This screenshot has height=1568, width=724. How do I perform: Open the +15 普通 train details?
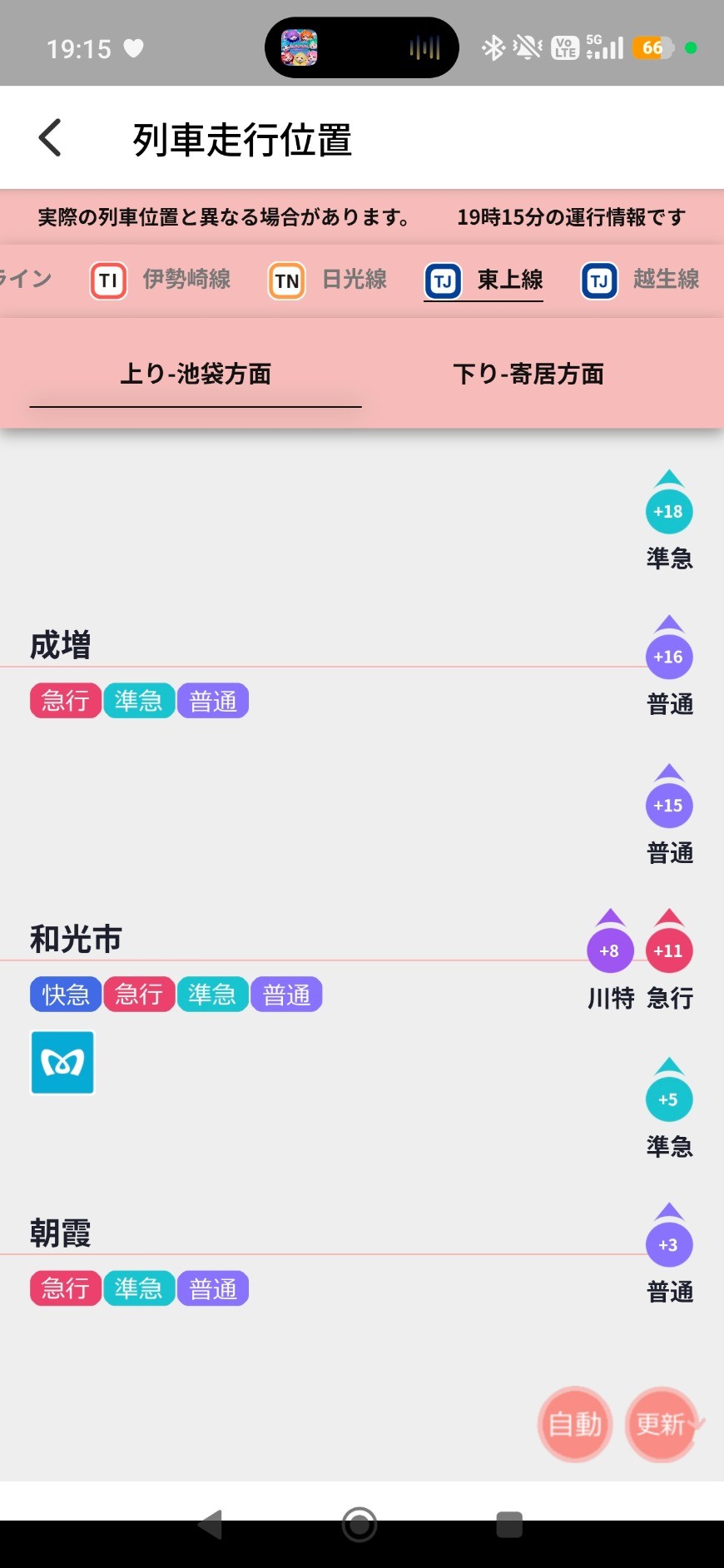tap(669, 805)
